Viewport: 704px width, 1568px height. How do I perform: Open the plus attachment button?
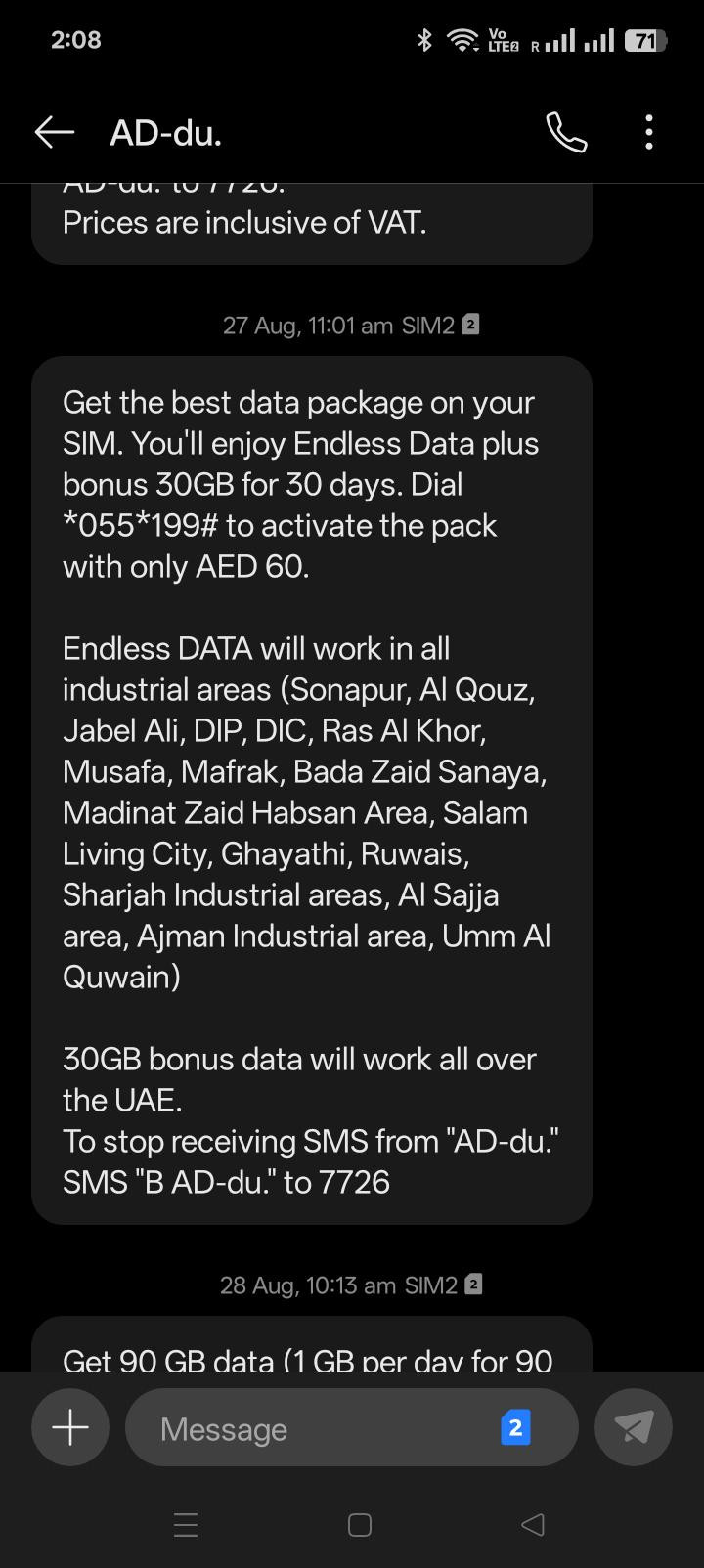(70, 1427)
